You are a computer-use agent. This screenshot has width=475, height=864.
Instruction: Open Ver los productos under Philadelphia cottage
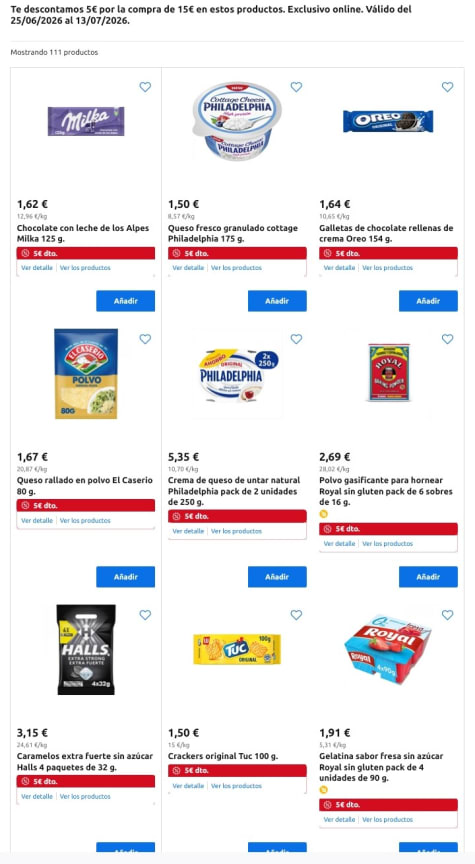236,268
